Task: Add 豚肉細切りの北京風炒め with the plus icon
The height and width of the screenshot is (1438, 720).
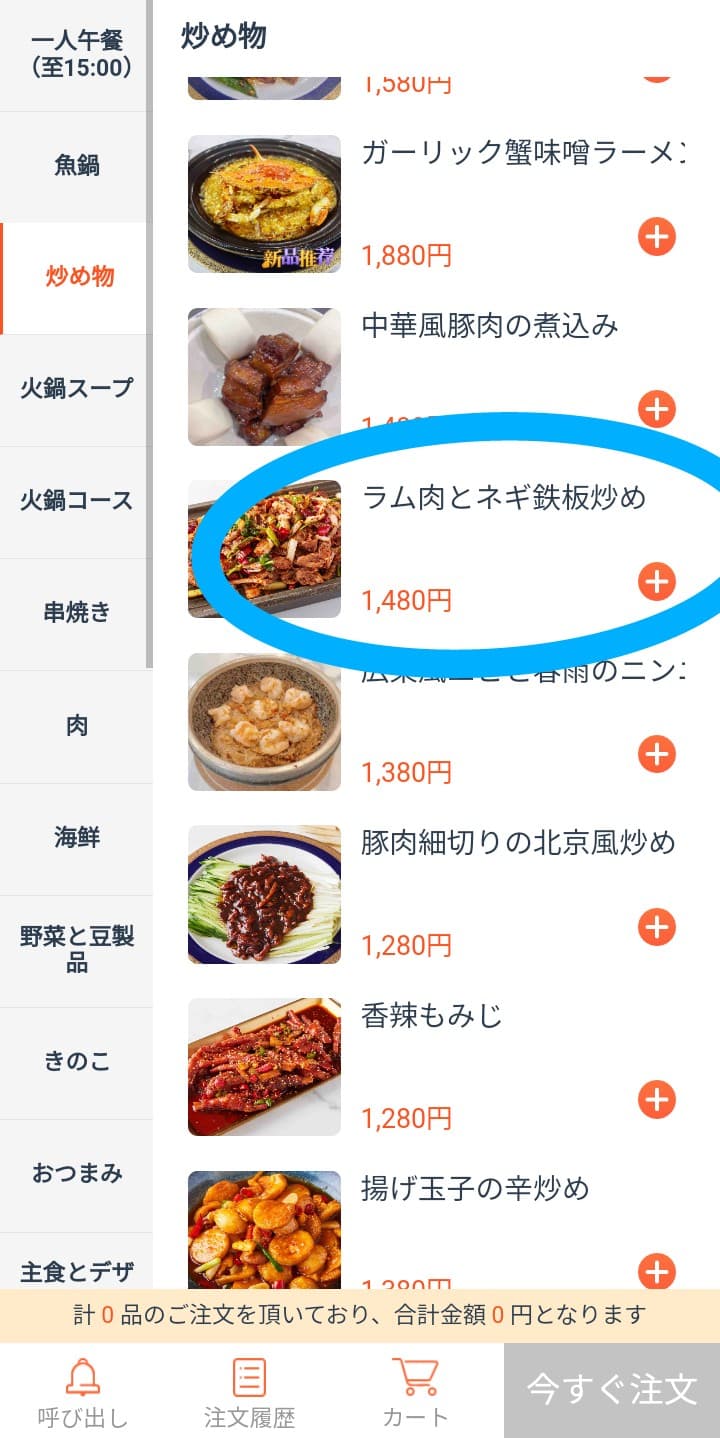Action: [657, 927]
